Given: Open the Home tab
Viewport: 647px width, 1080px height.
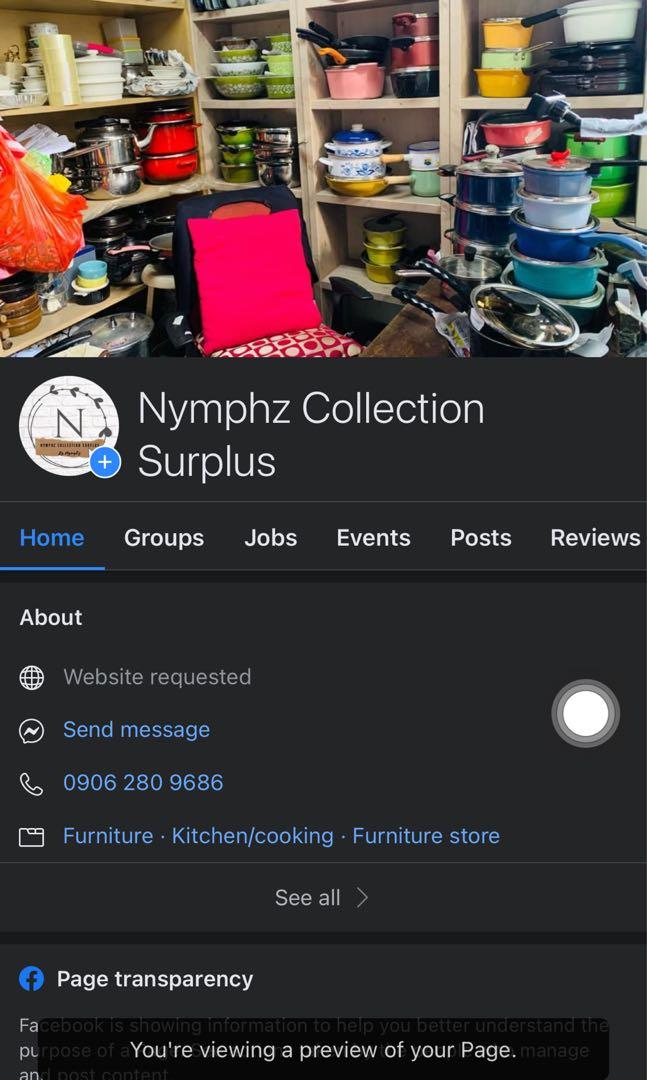Looking at the screenshot, I should 52,537.
